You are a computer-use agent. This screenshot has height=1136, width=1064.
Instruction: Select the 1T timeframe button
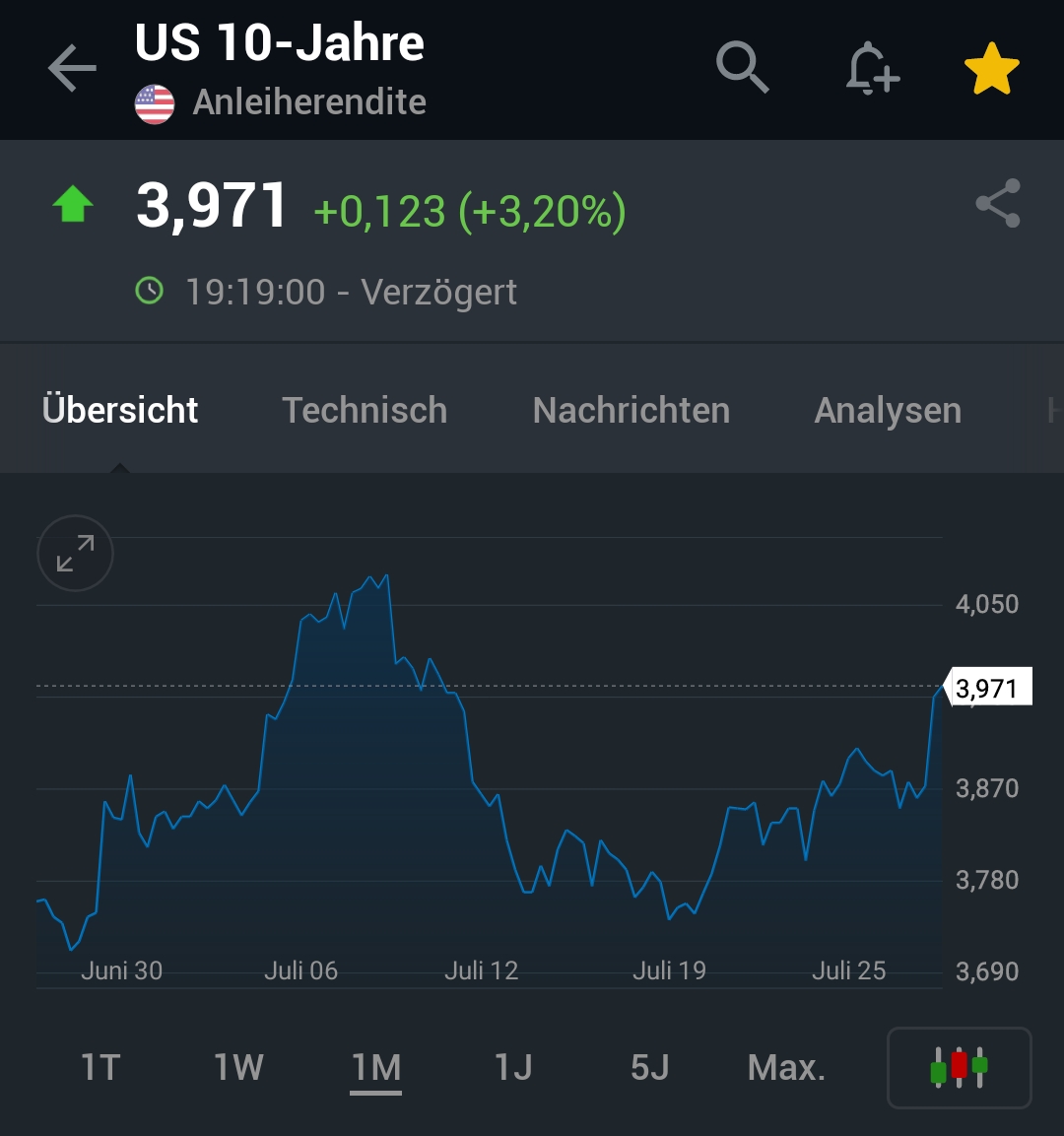pyautogui.click(x=100, y=1068)
